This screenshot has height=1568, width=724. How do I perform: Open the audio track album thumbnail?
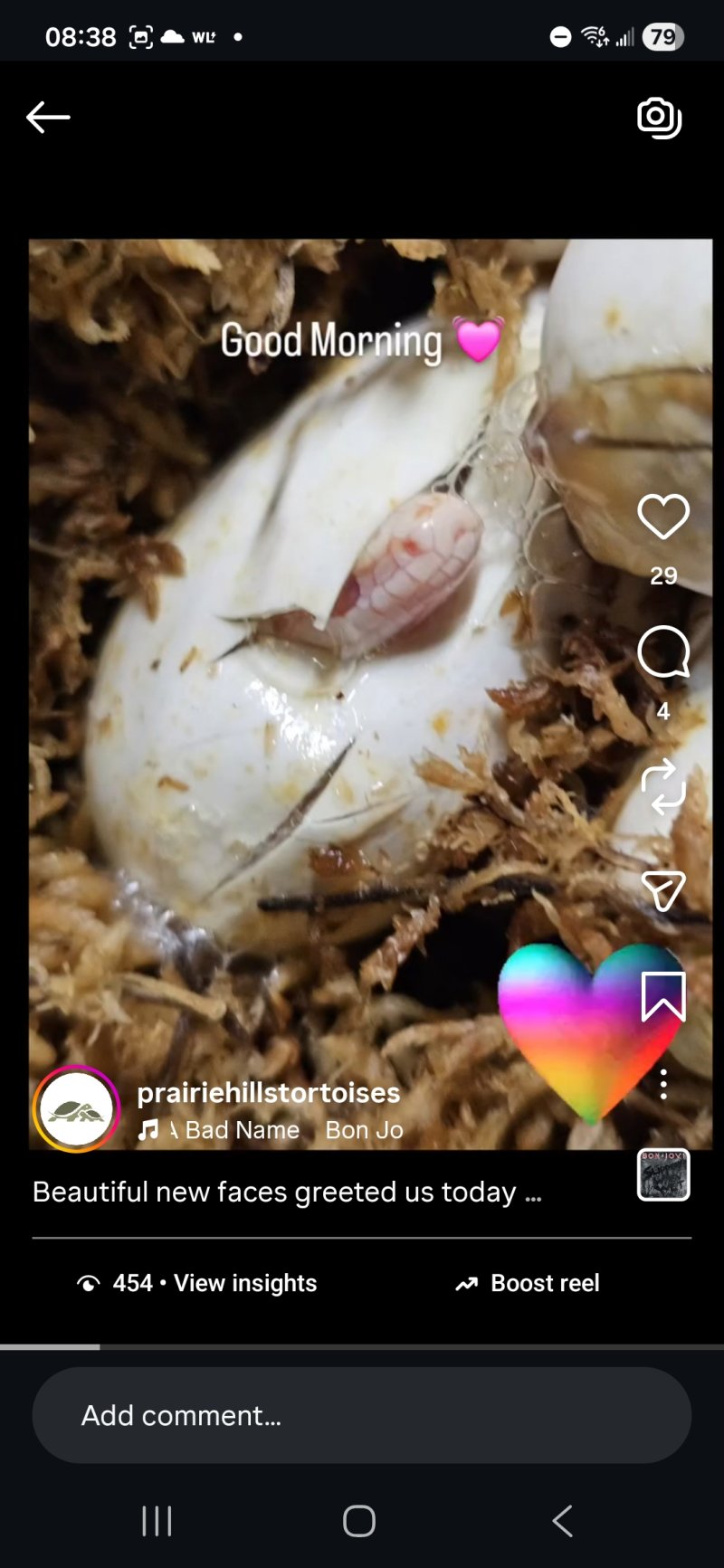(663, 1174)
